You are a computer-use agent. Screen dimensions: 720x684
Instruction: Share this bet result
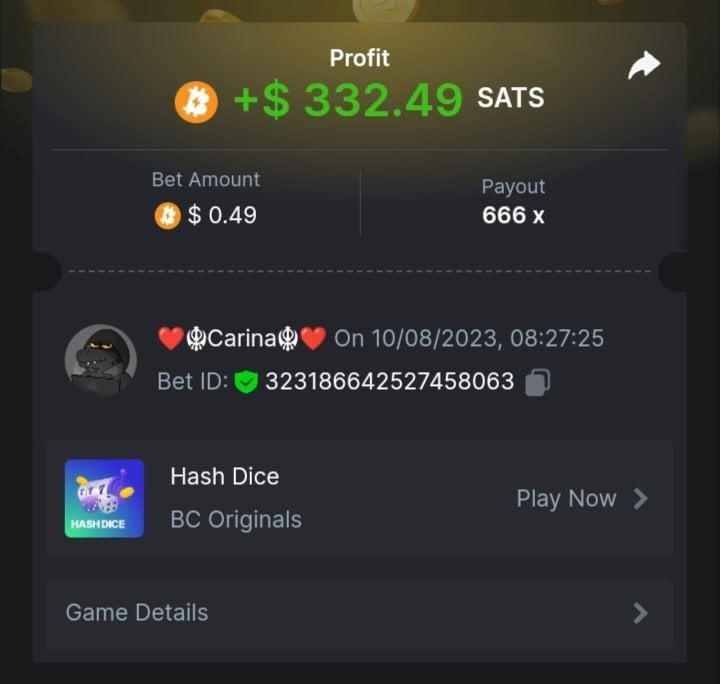tap(644, 66)
